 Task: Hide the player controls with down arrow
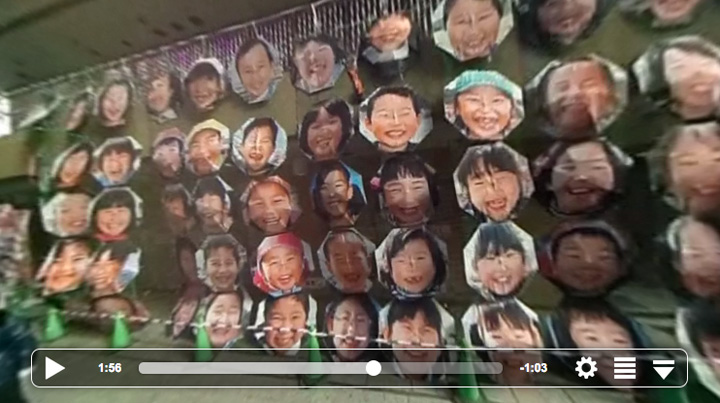[664, 369]
